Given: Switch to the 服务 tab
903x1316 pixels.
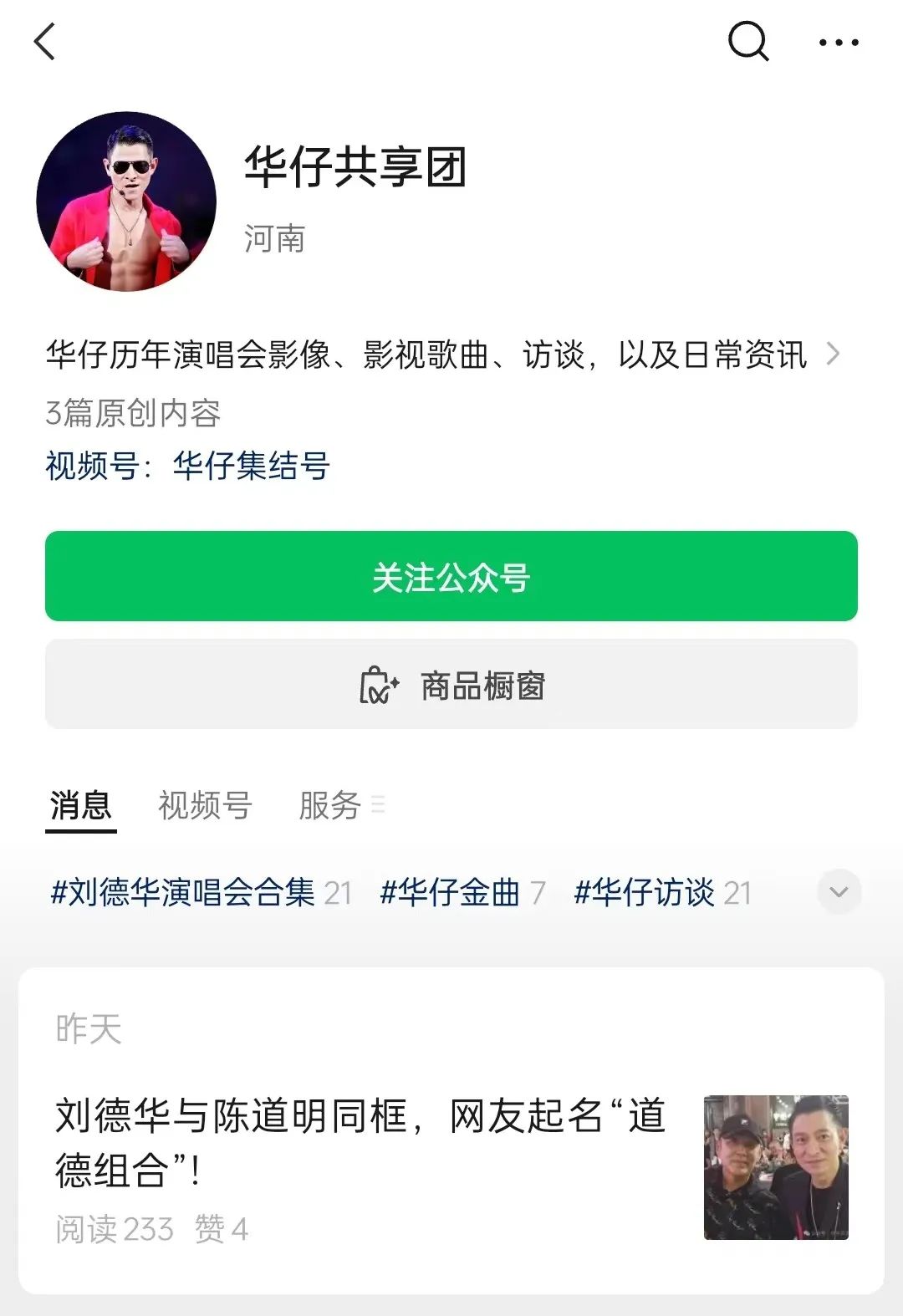Looking at the screenshot, I should click(330, 806).
